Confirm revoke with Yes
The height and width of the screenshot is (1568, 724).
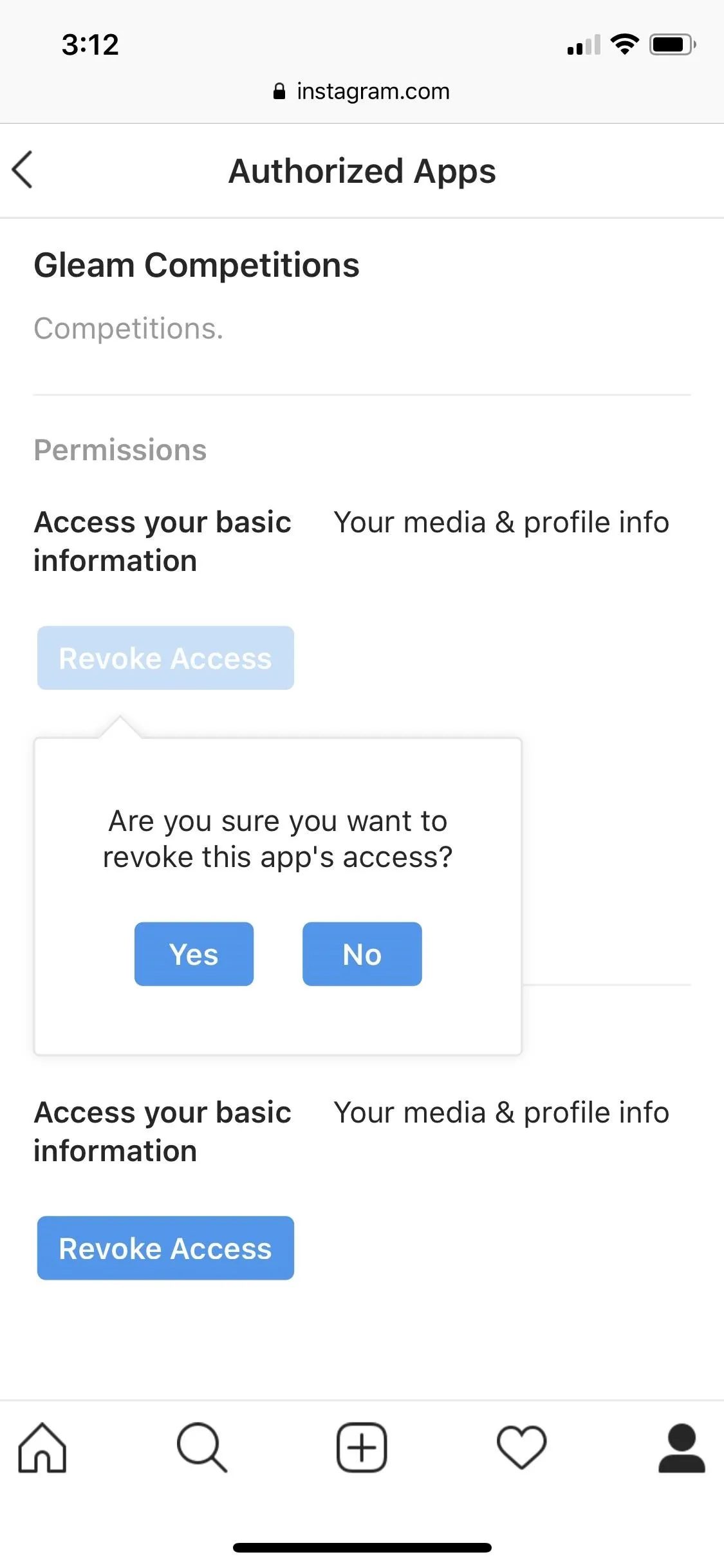click(x=194, y=954)
